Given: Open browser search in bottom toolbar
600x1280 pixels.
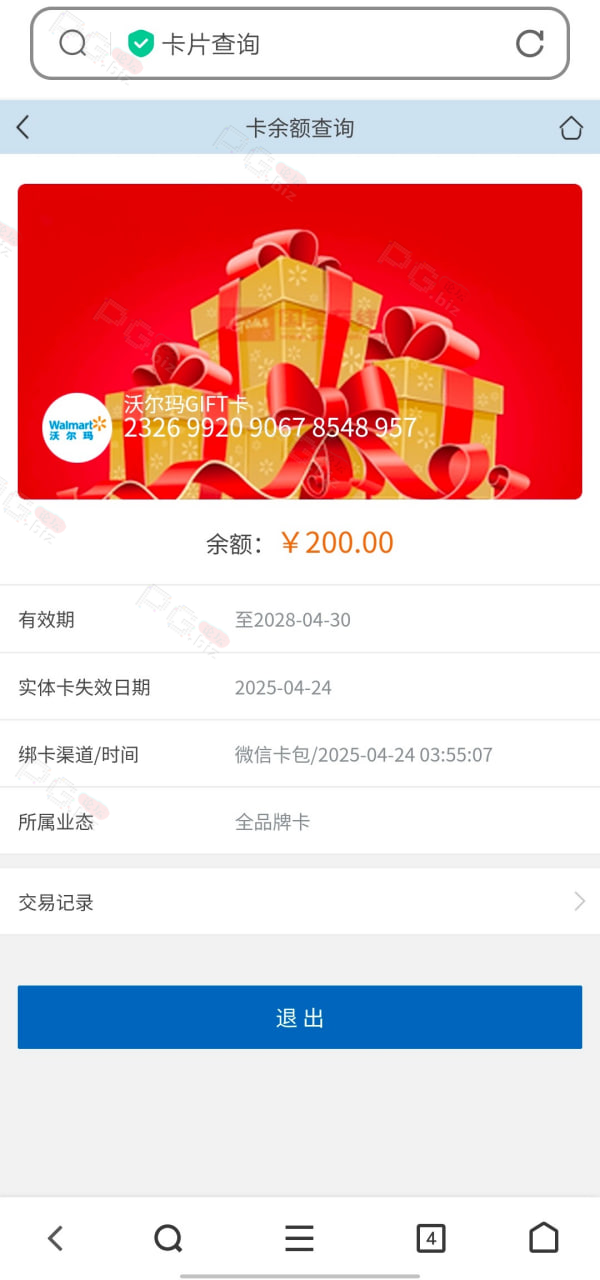Looking at the screenshot, I should (x=168, y=1238).
